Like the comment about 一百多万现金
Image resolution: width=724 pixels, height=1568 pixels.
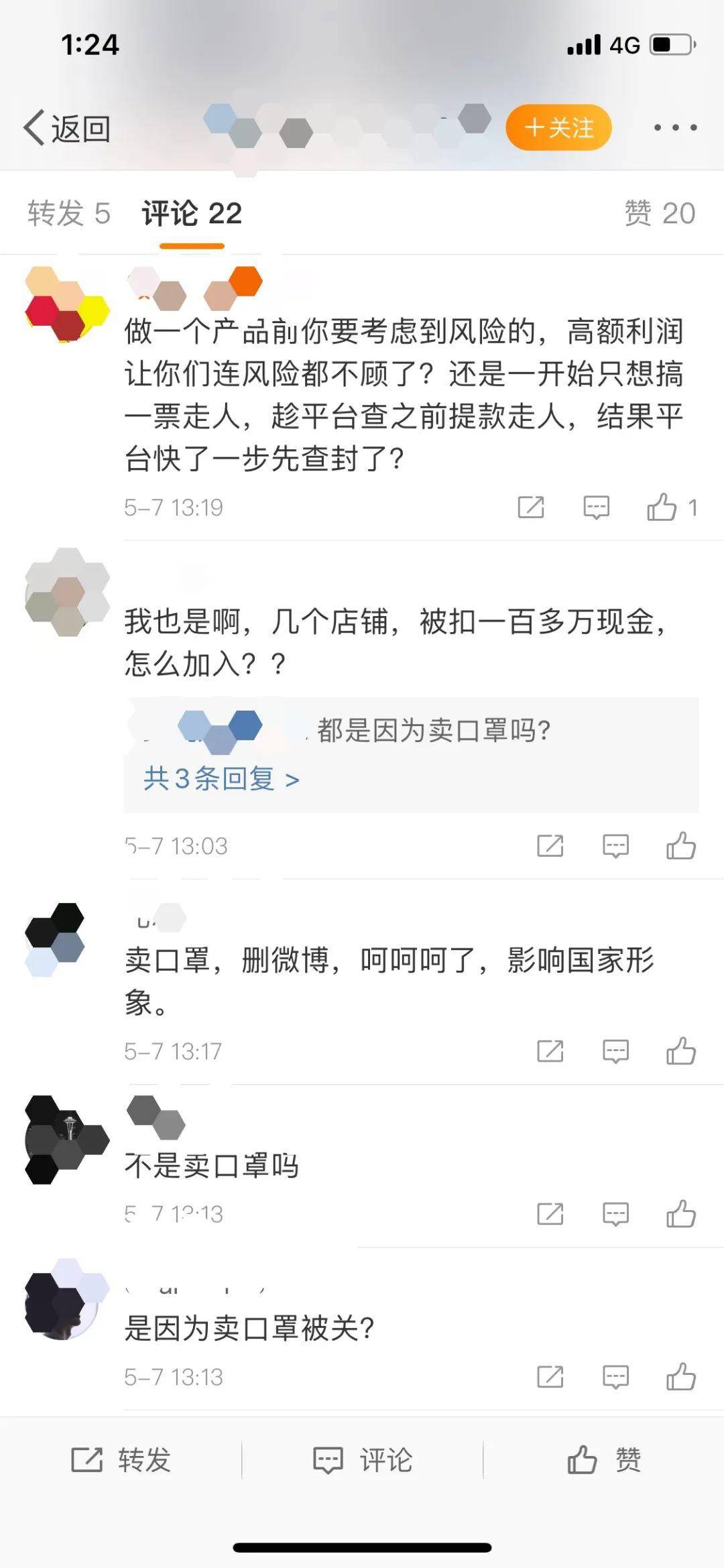pyautogui.click(x=681, y=846)
